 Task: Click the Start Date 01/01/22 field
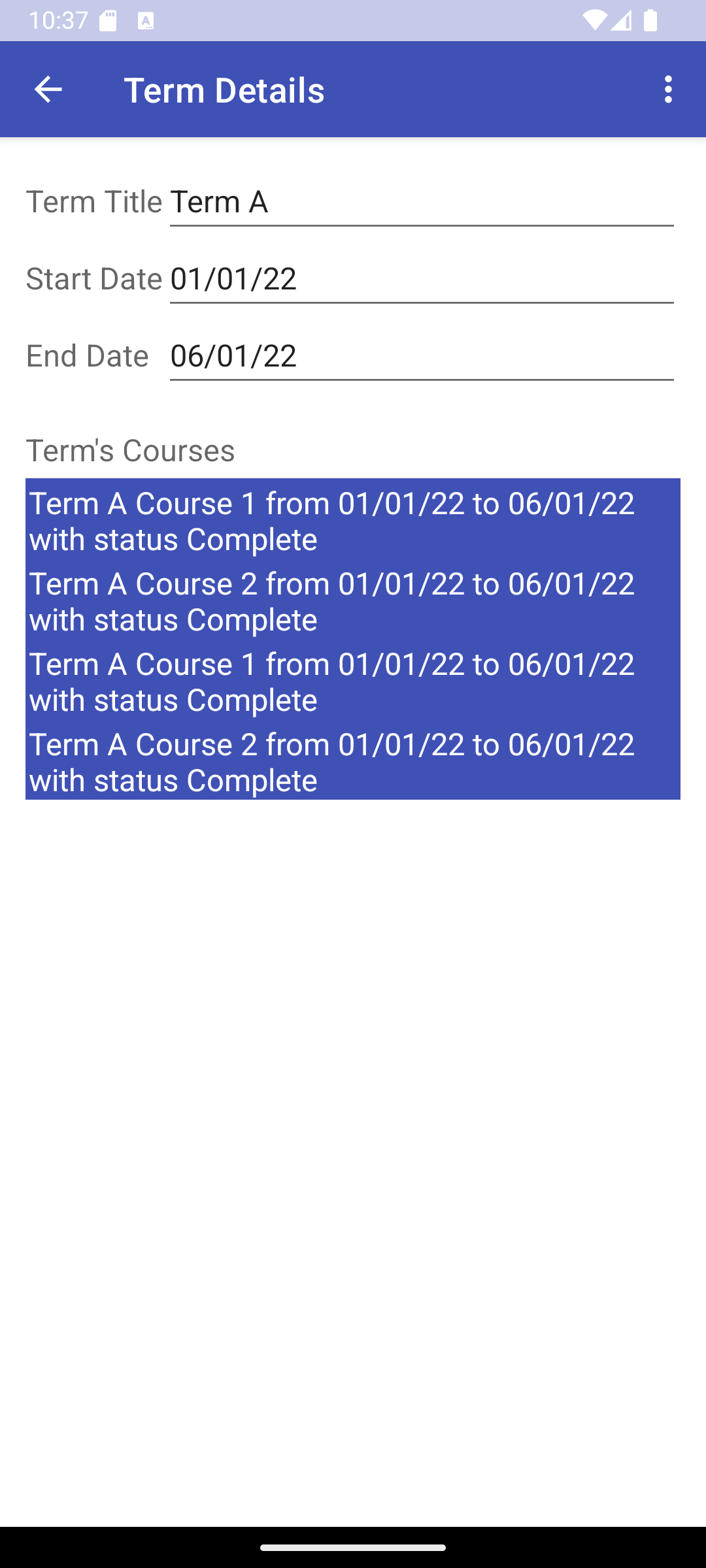pos(422,279)
